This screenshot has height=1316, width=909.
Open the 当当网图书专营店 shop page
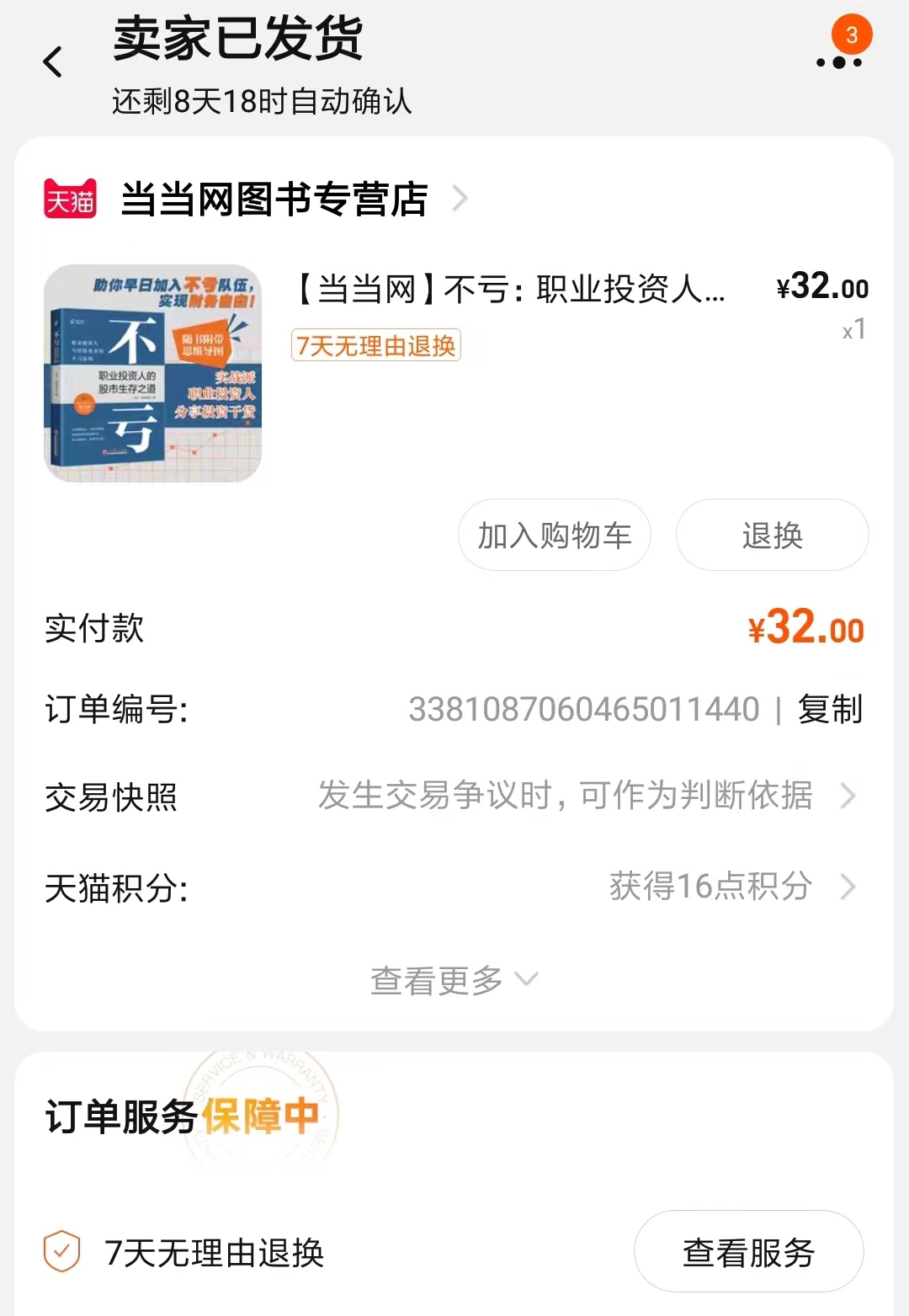coord(274,200)
